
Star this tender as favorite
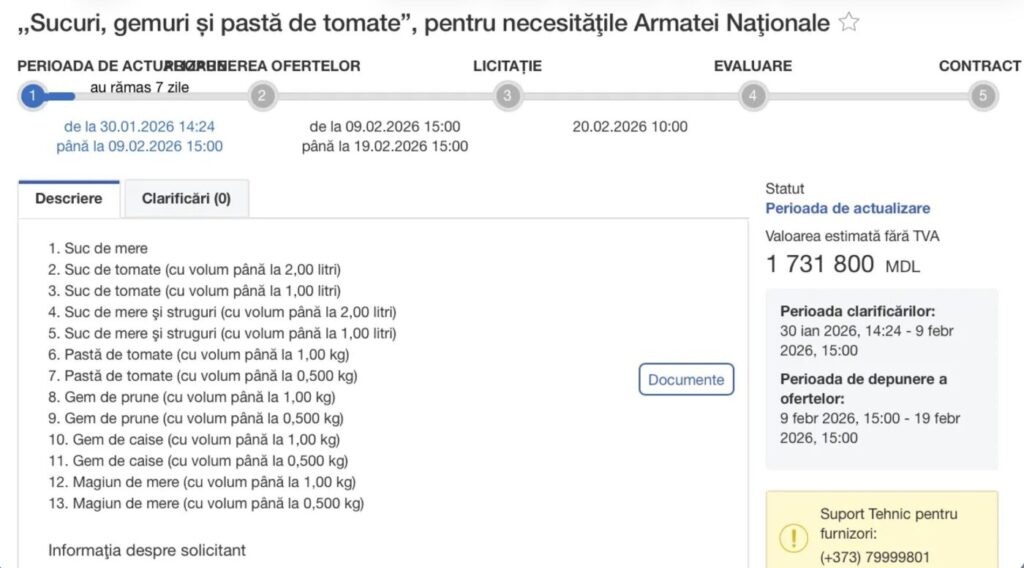pyautogui.click(x=849, y=23)
